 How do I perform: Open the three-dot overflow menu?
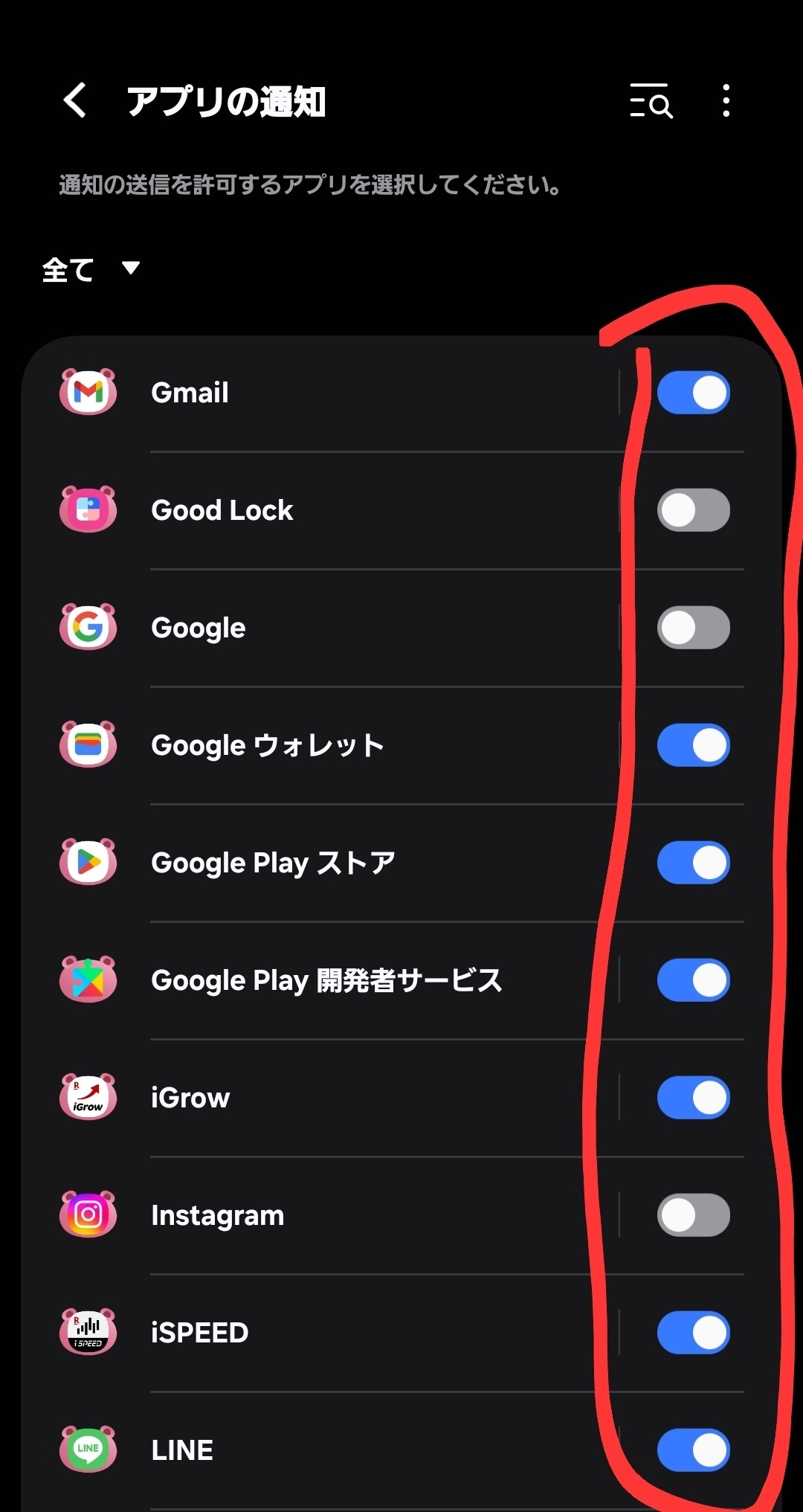point(726,100)
